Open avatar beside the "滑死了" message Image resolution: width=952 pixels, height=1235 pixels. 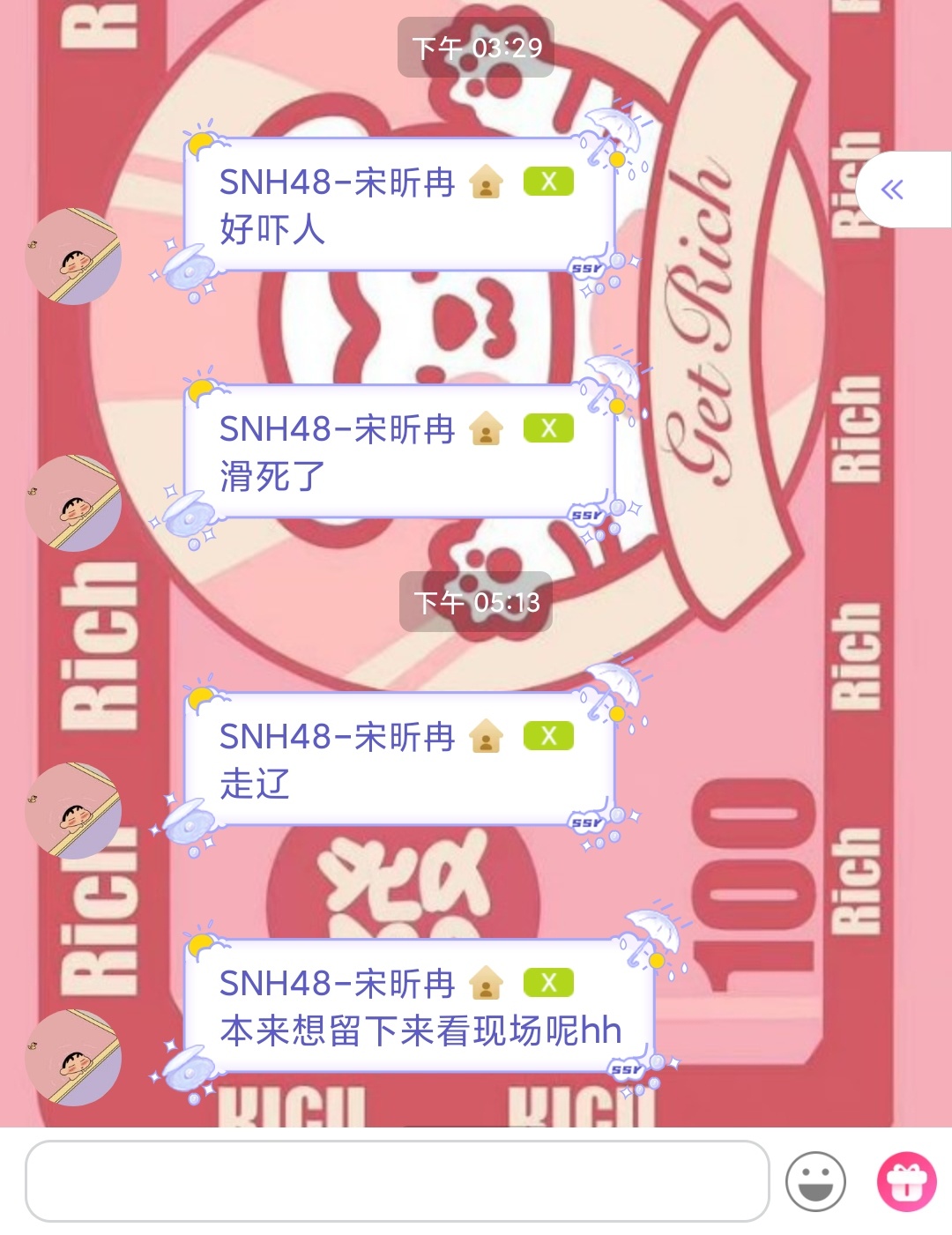pos(73,503)
